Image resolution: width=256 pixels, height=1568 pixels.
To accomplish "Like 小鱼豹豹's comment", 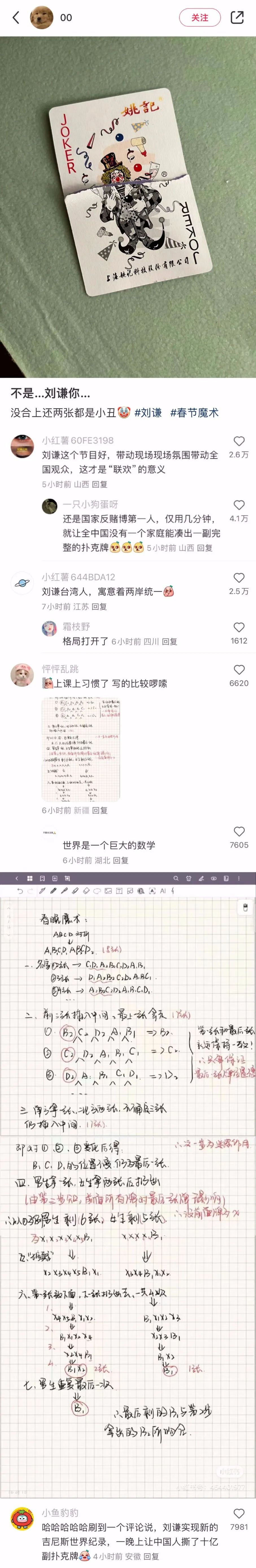I will point(239,1514).
